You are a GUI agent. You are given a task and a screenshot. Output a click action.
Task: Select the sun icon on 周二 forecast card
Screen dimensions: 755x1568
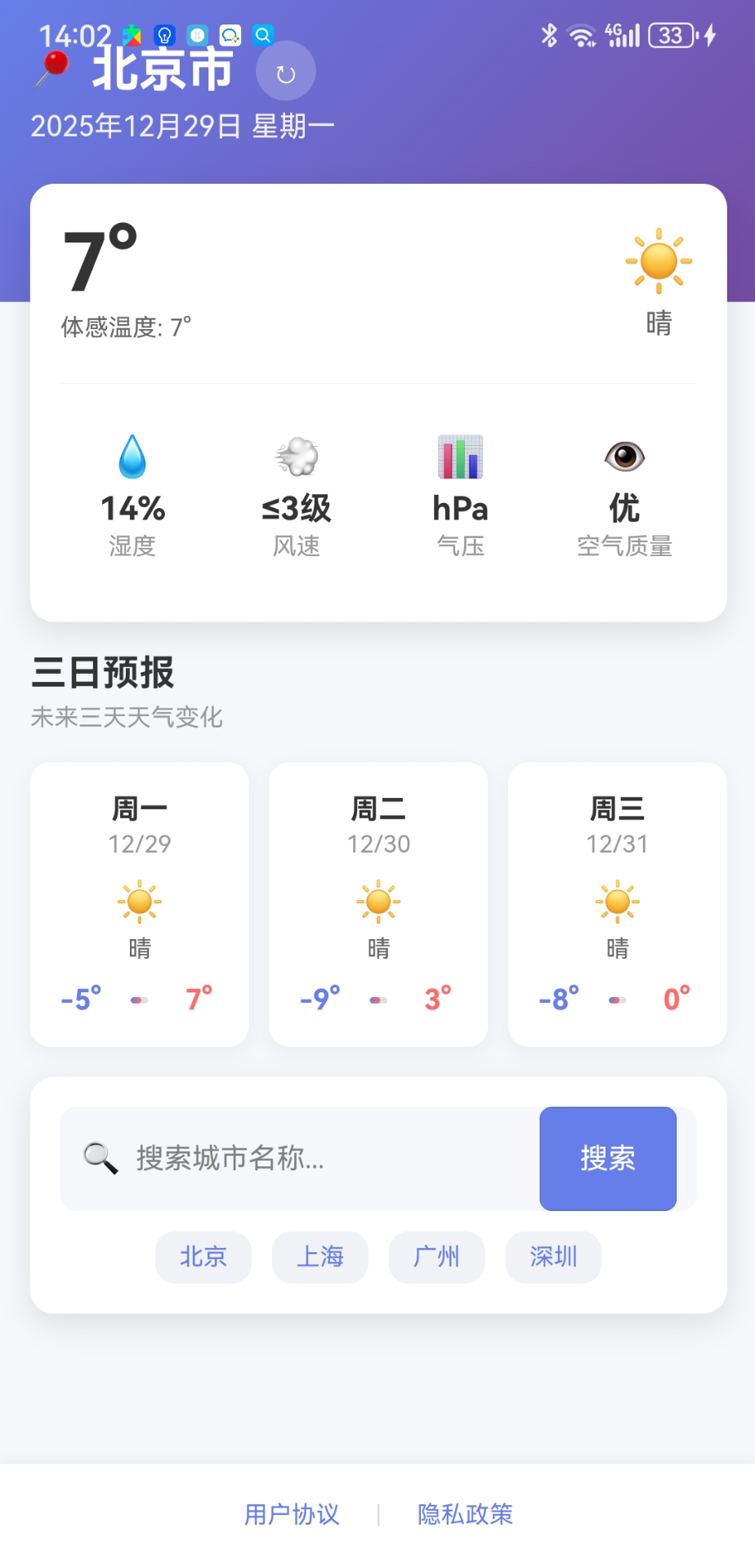[x=377, y=902]
